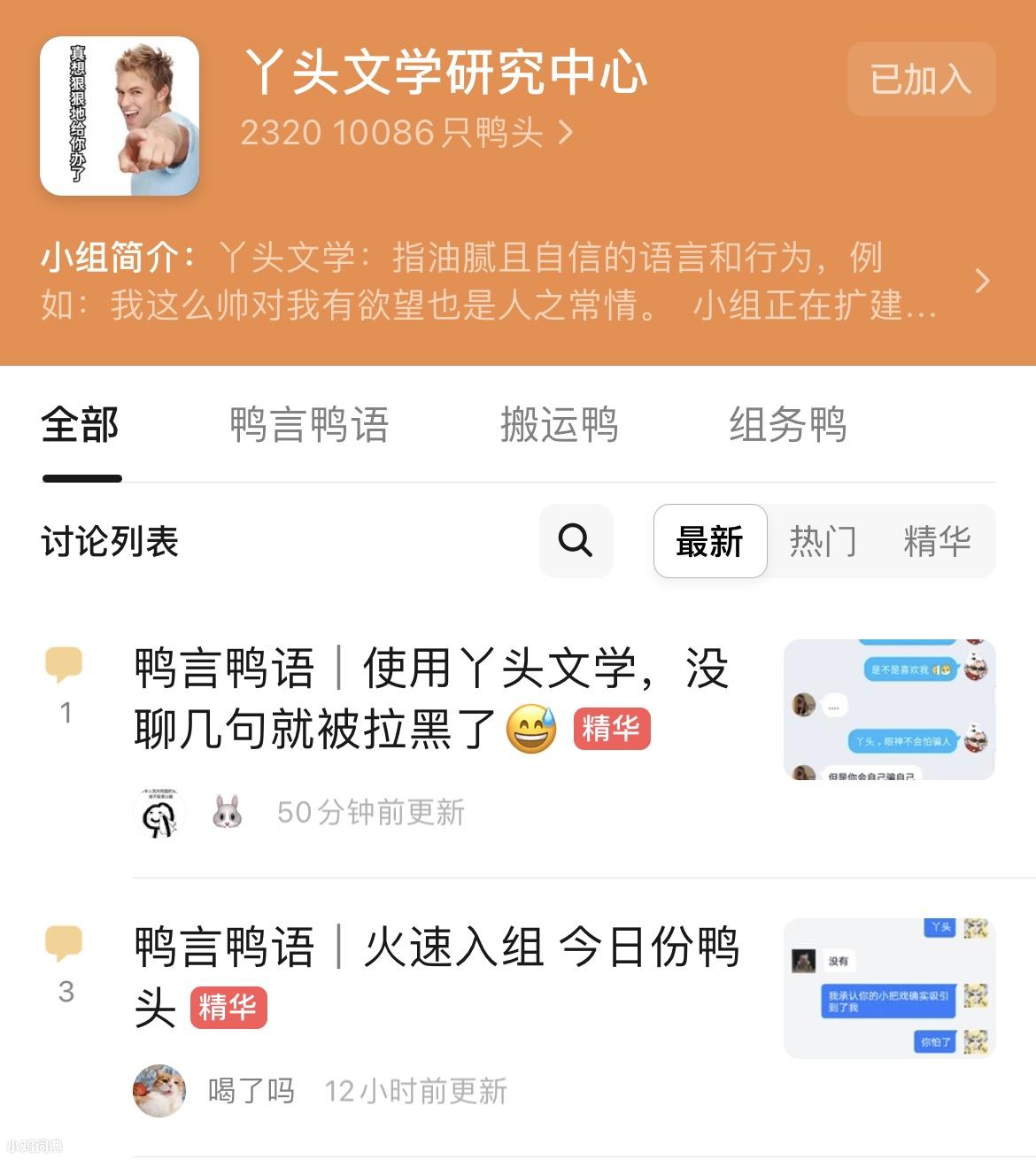
Task: Sort discussions by 热门
Action: point(823,541)
